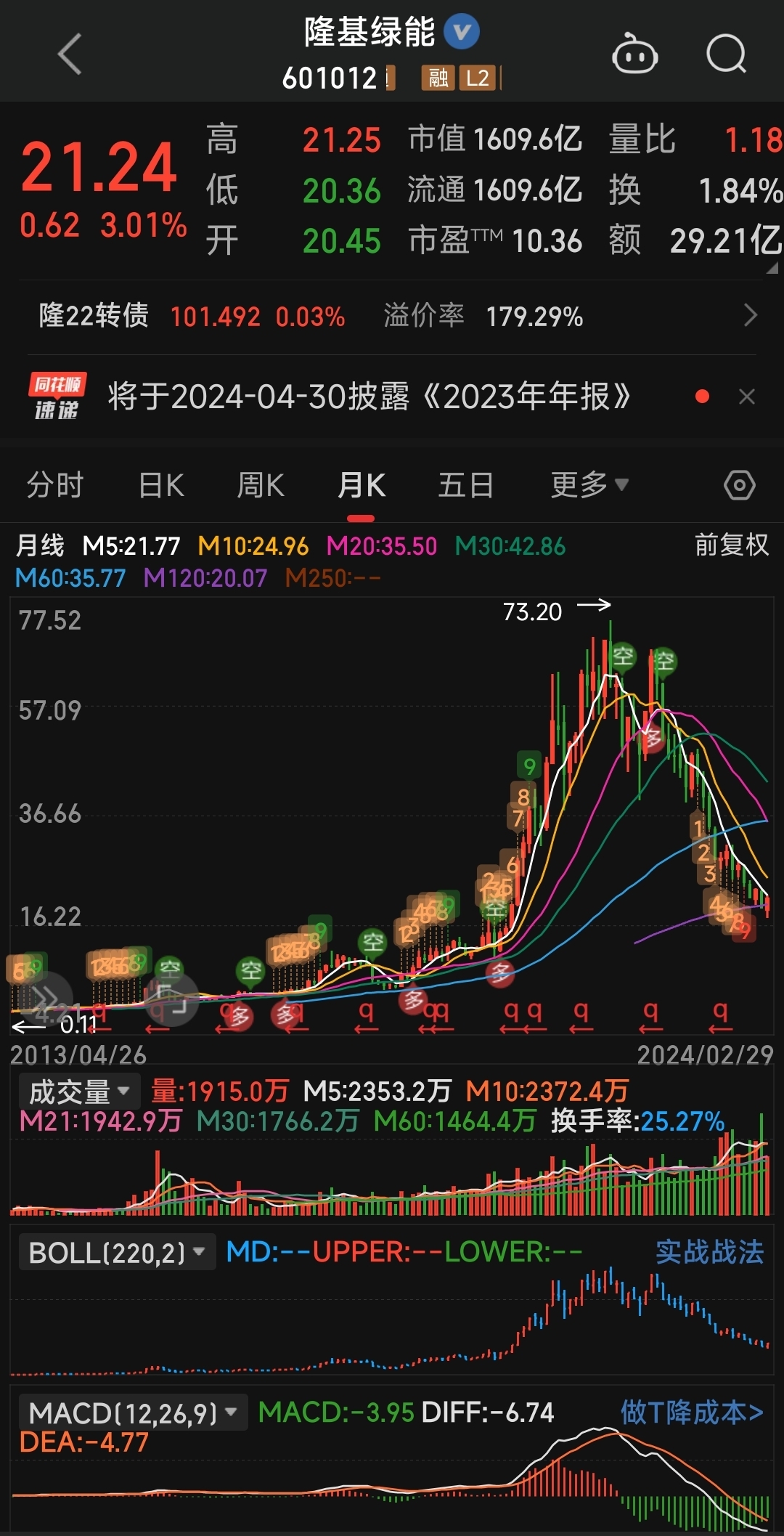Dismiss the 2023年年报 news banner
Image resolution: width=784 pixels, height=1536 pixels.
(748, 396)
